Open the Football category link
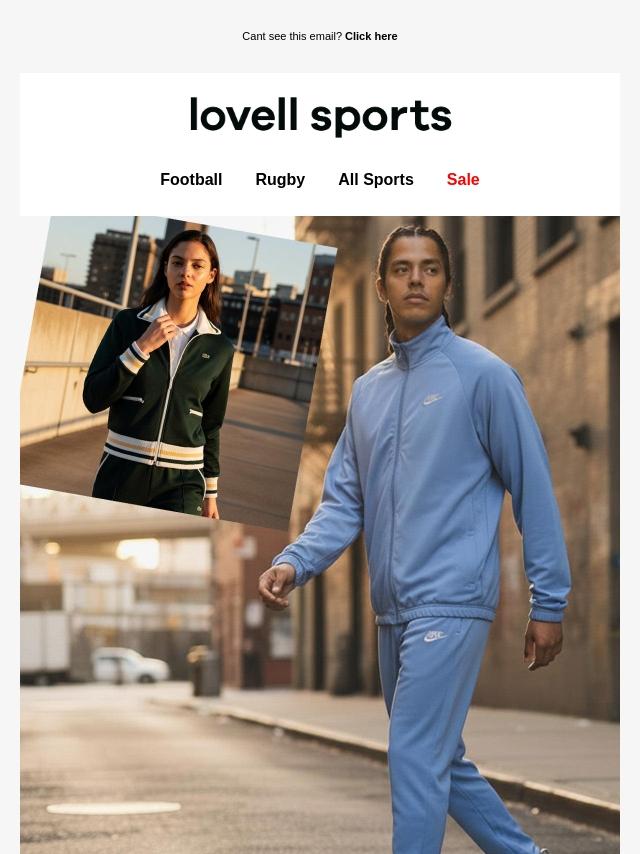Image resolution: width=640 pixels, height=854 pixels. tap(191, 180)
